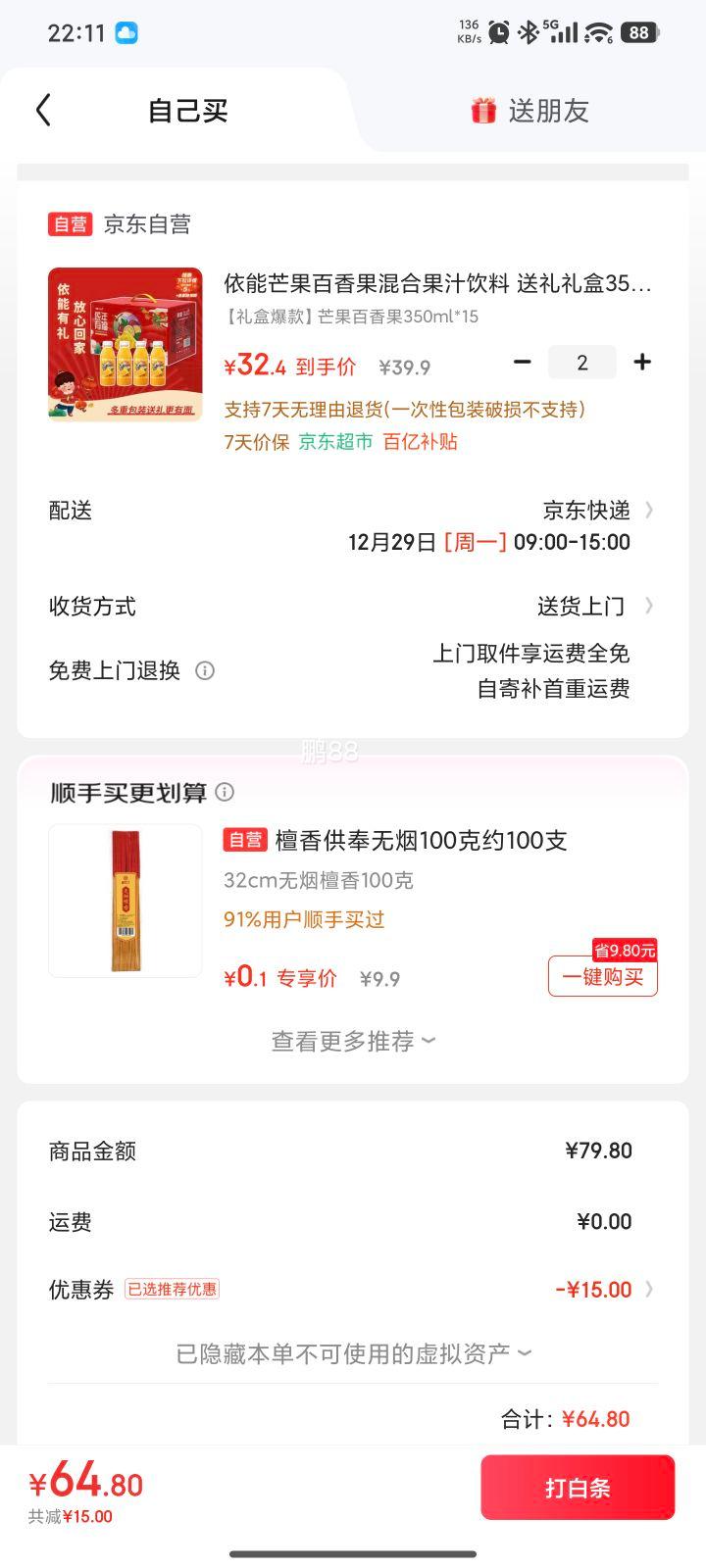Screen dimensions: 706x1568
Task: Tap the back arrow icon at top left
Action: click(41, 110)
